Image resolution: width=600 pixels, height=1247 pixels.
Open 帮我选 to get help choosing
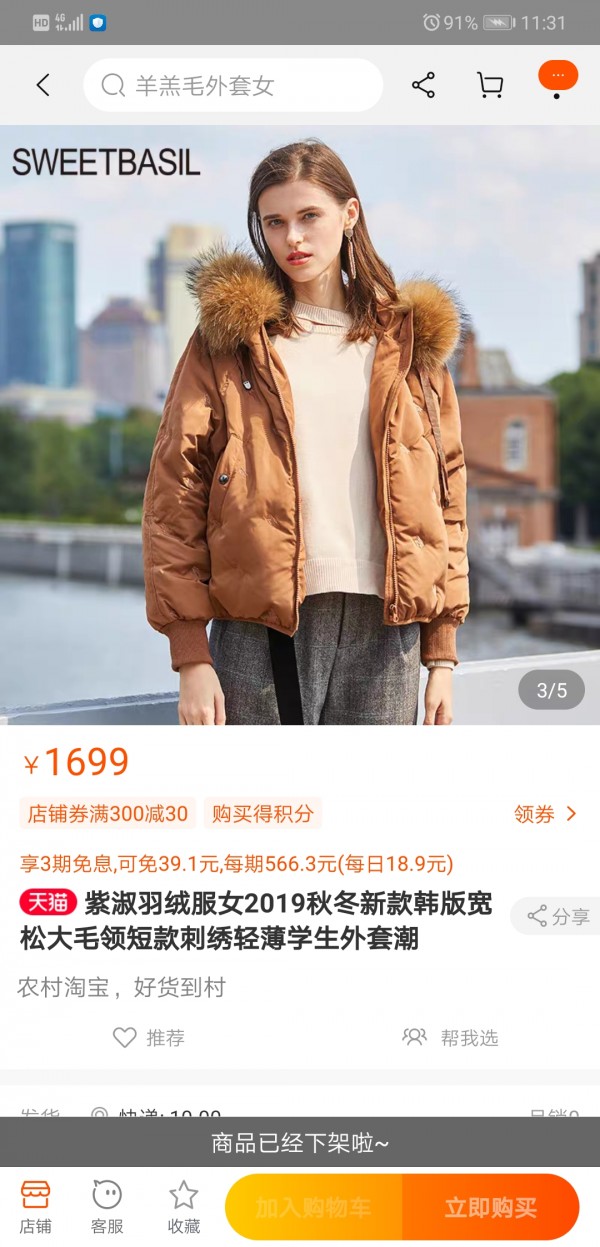point(450,1037)
